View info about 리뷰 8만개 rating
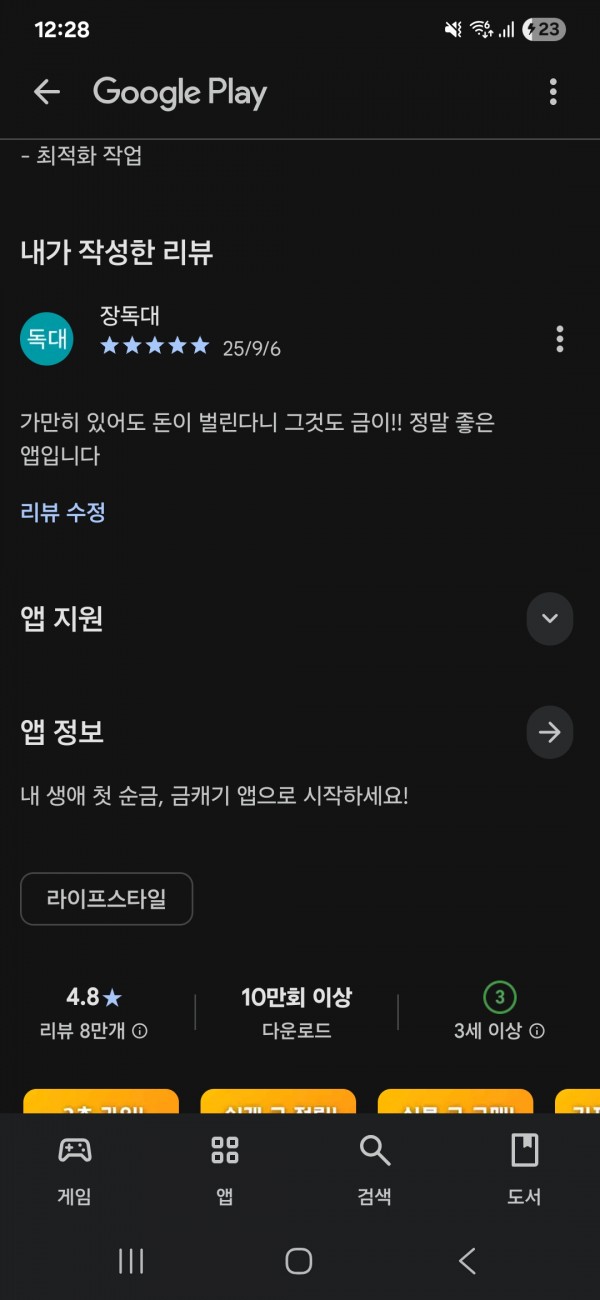 140,1031
